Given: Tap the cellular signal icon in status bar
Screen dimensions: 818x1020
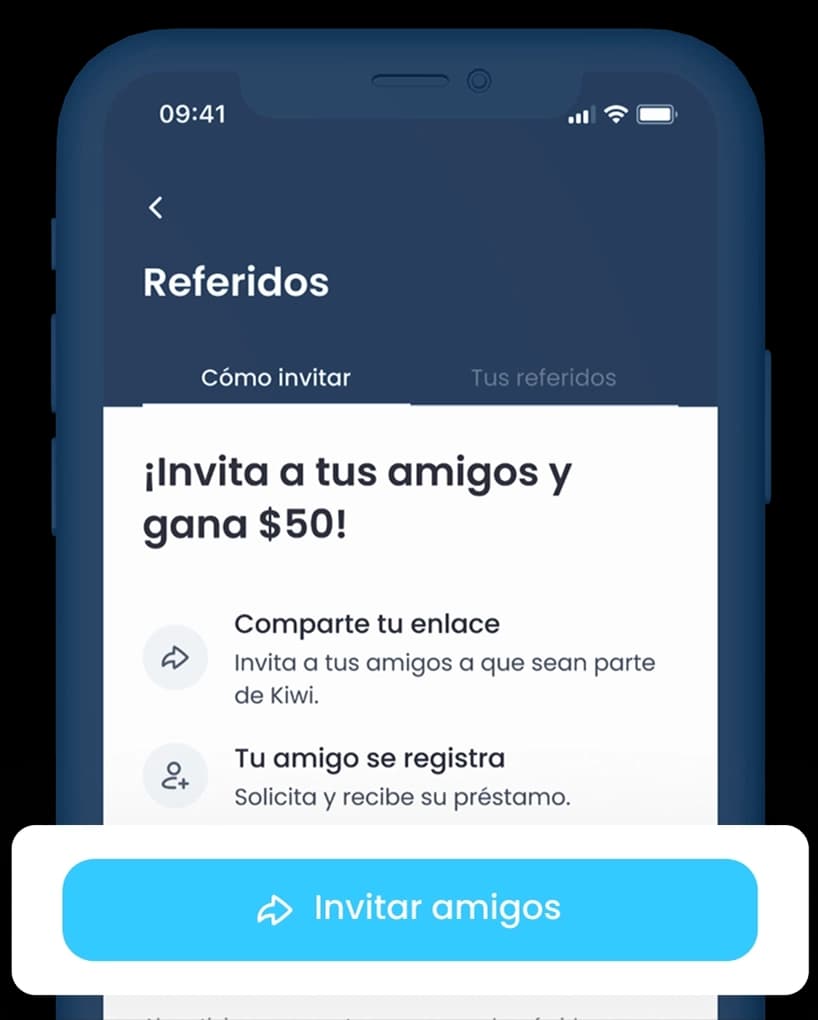Looking at the screenshot, I should pos(580,115).
